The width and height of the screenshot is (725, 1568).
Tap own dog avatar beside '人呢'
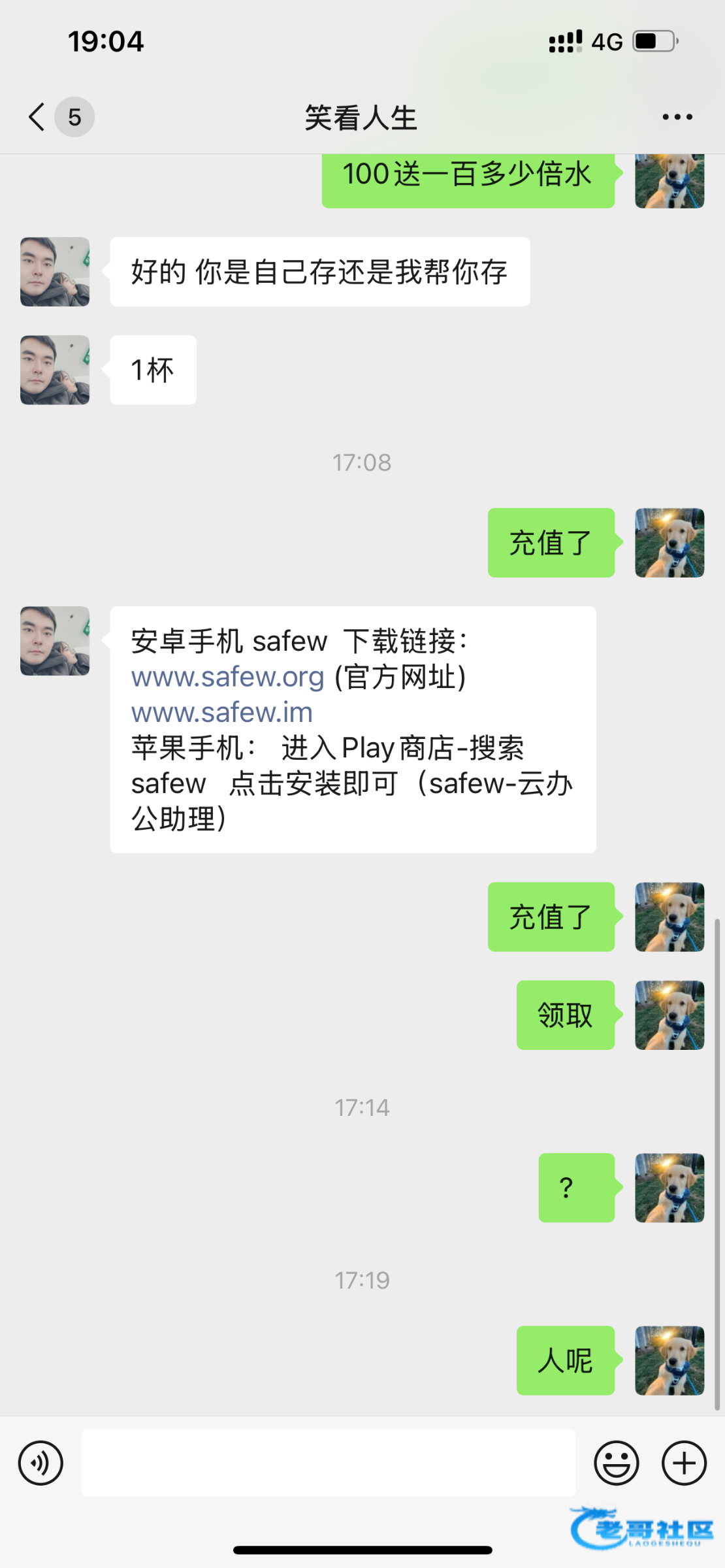click(669, 1360)
